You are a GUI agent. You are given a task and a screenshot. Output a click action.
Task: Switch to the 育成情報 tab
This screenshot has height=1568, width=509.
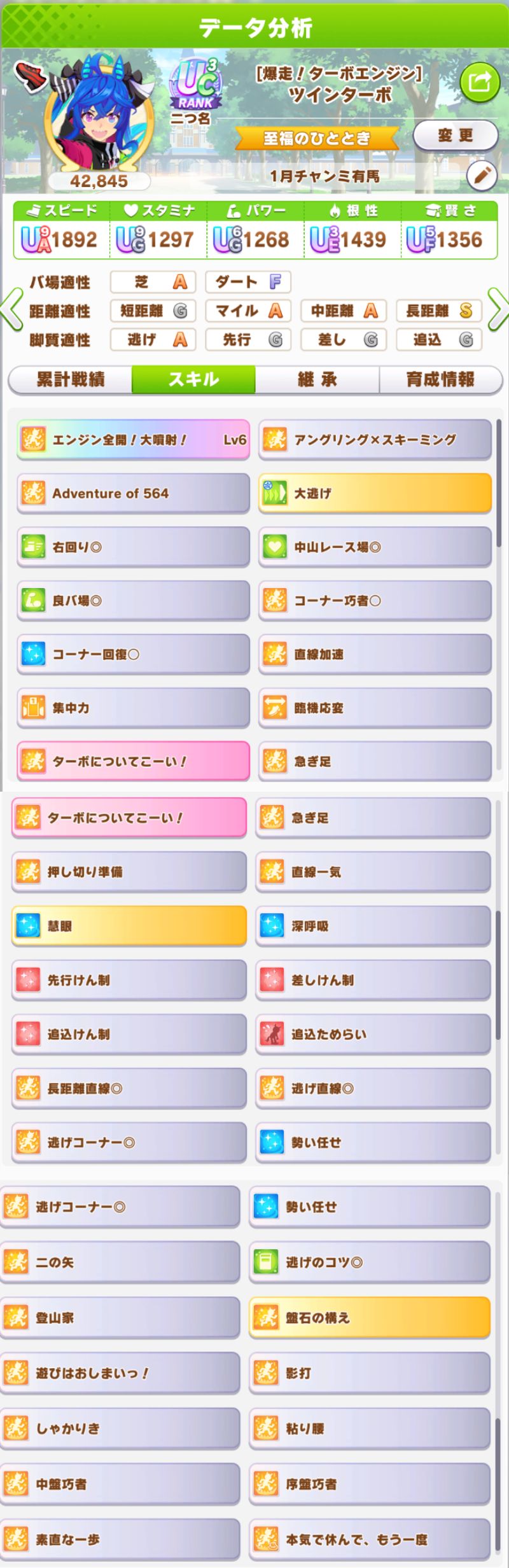440,380
